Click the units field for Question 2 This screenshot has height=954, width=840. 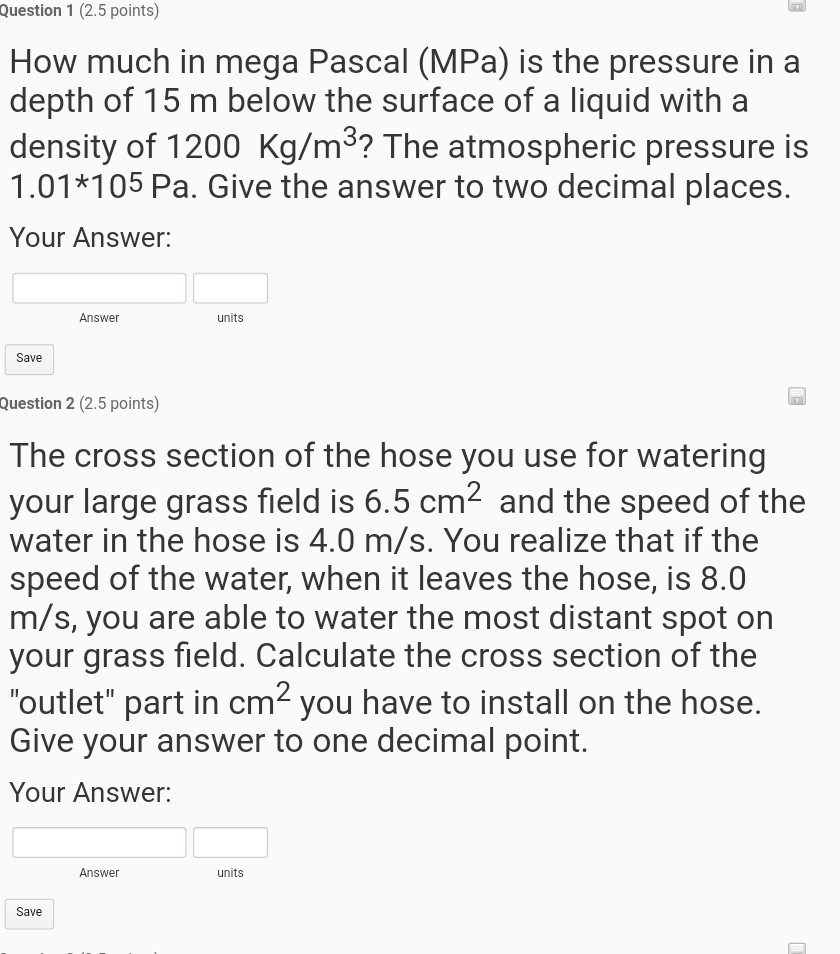coord(229,842)
